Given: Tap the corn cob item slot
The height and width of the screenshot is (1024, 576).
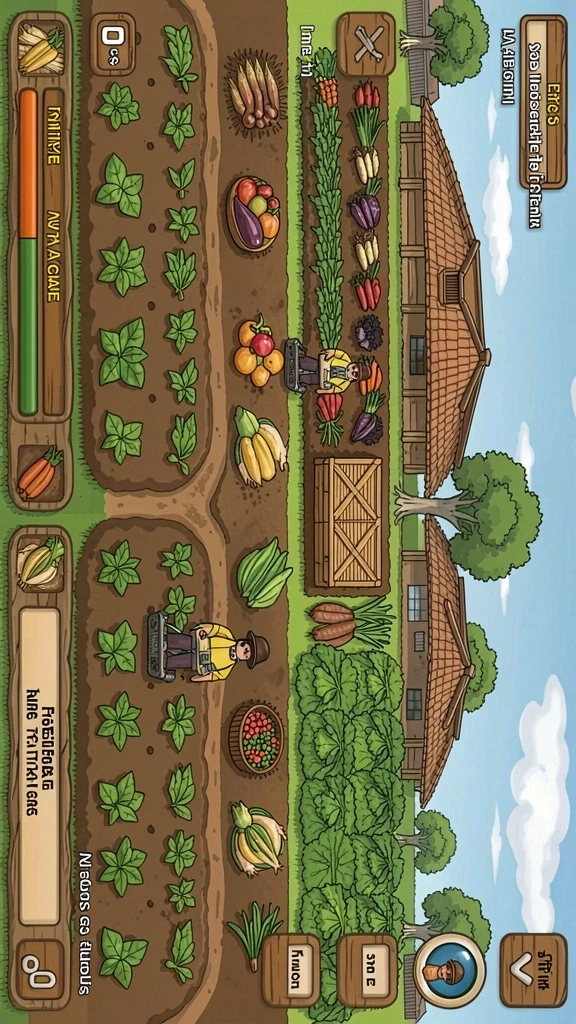Looking at the screenshot, I should [x=41, y=562].
